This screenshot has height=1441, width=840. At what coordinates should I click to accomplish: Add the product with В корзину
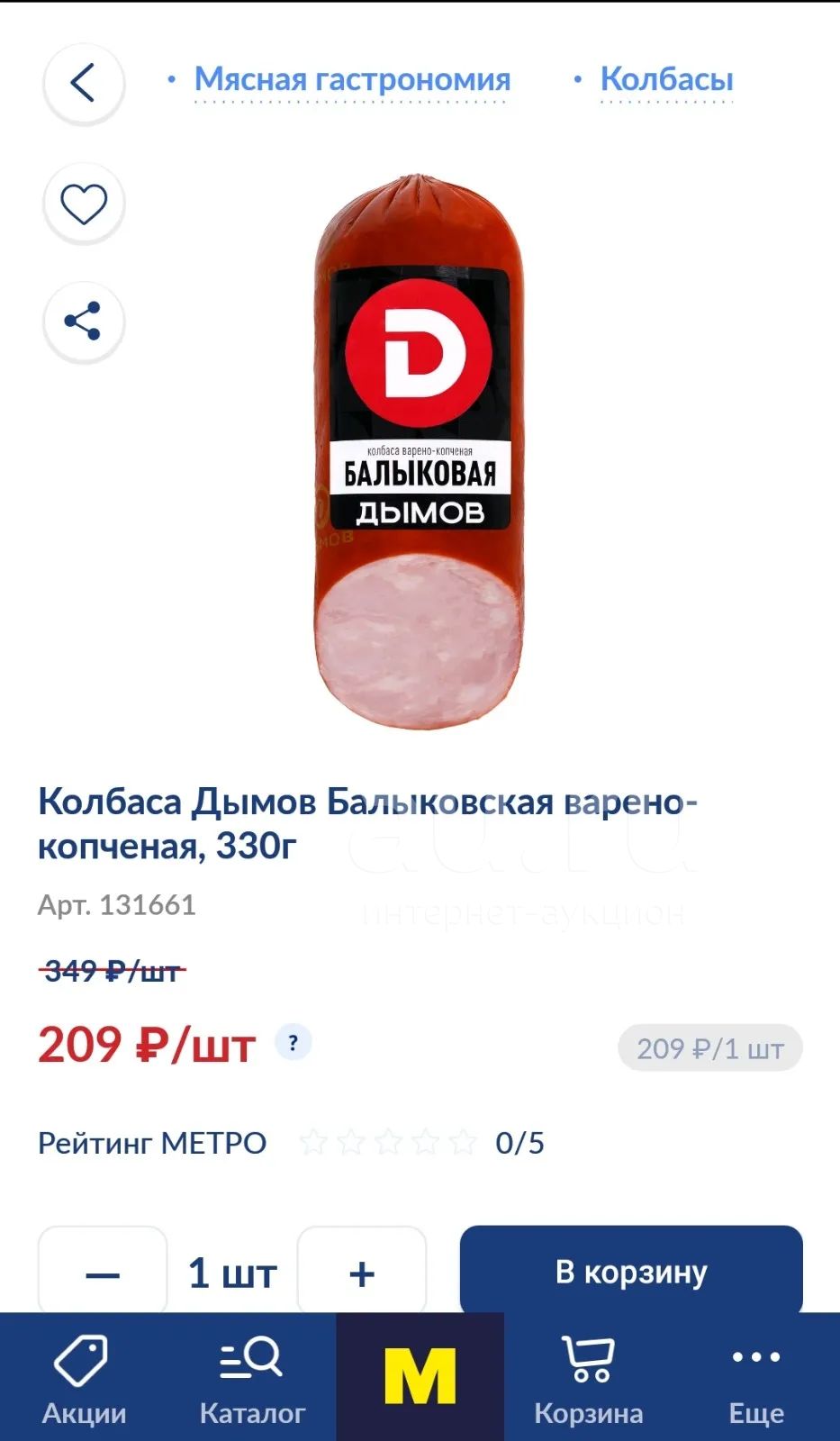[x=631, y=1271]
